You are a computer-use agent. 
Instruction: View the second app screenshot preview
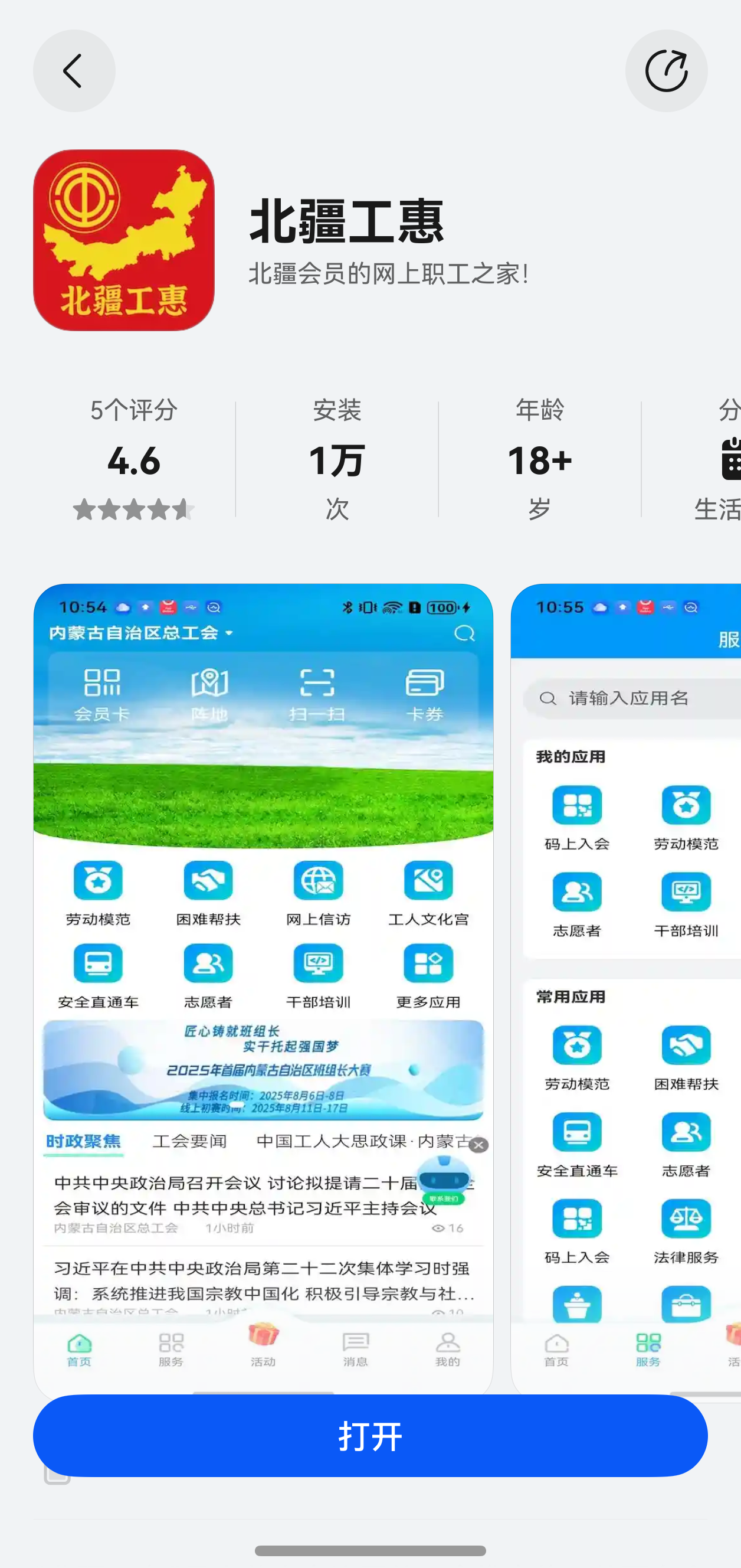[627, 986]
